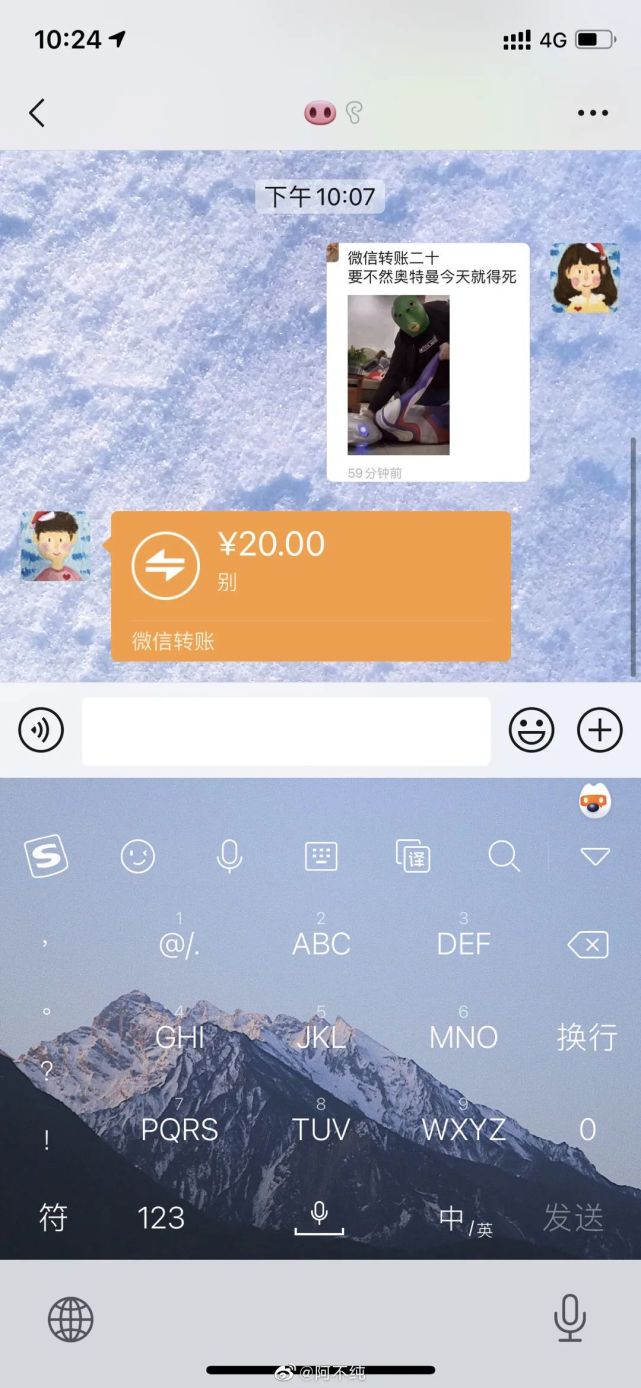Open the chat options overflow menu

click(x=592, y=113)
